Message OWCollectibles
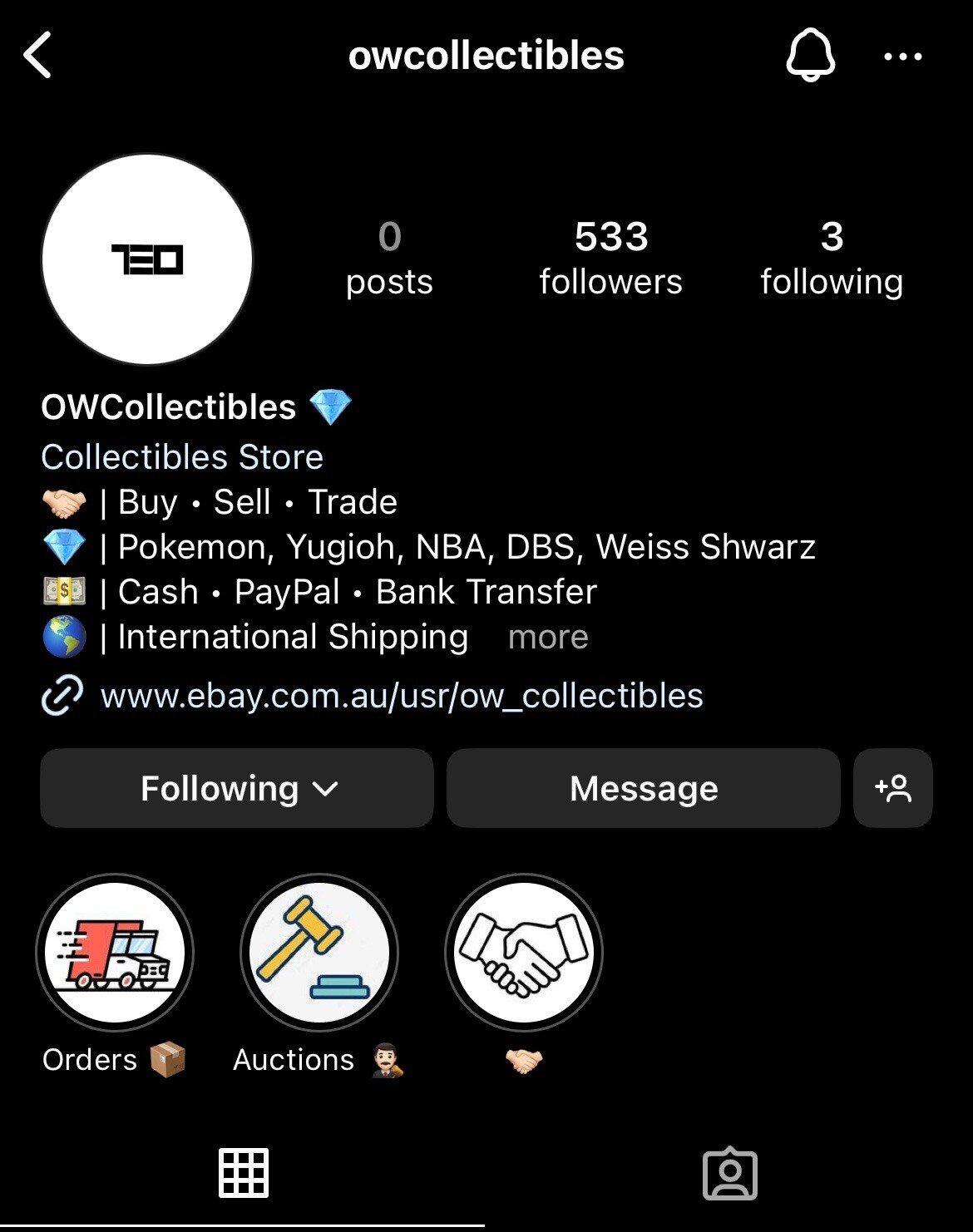 tap(644, 788)
